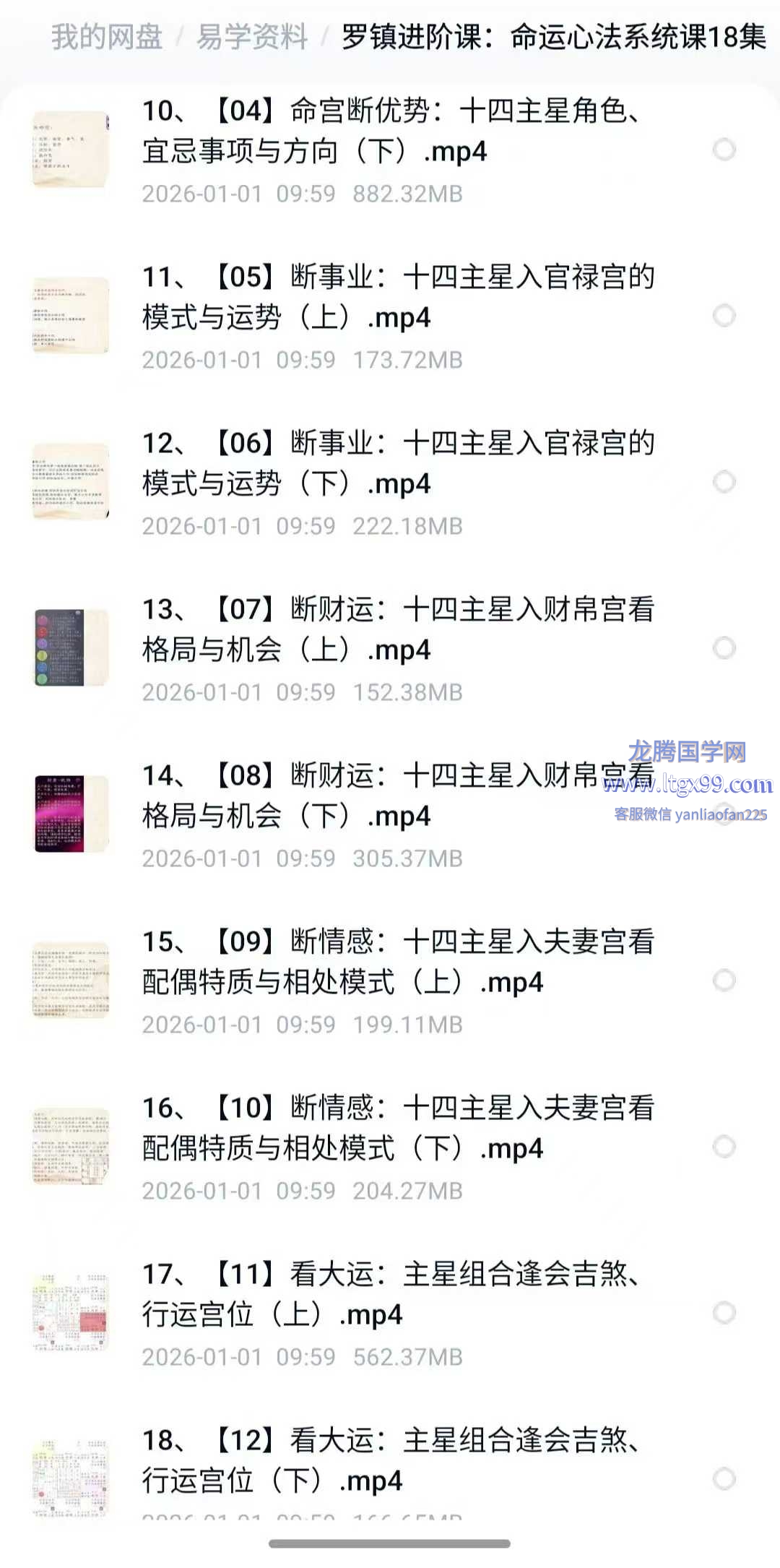Open video 15、【09】断情感（上）.mp4

click(397, 962)
